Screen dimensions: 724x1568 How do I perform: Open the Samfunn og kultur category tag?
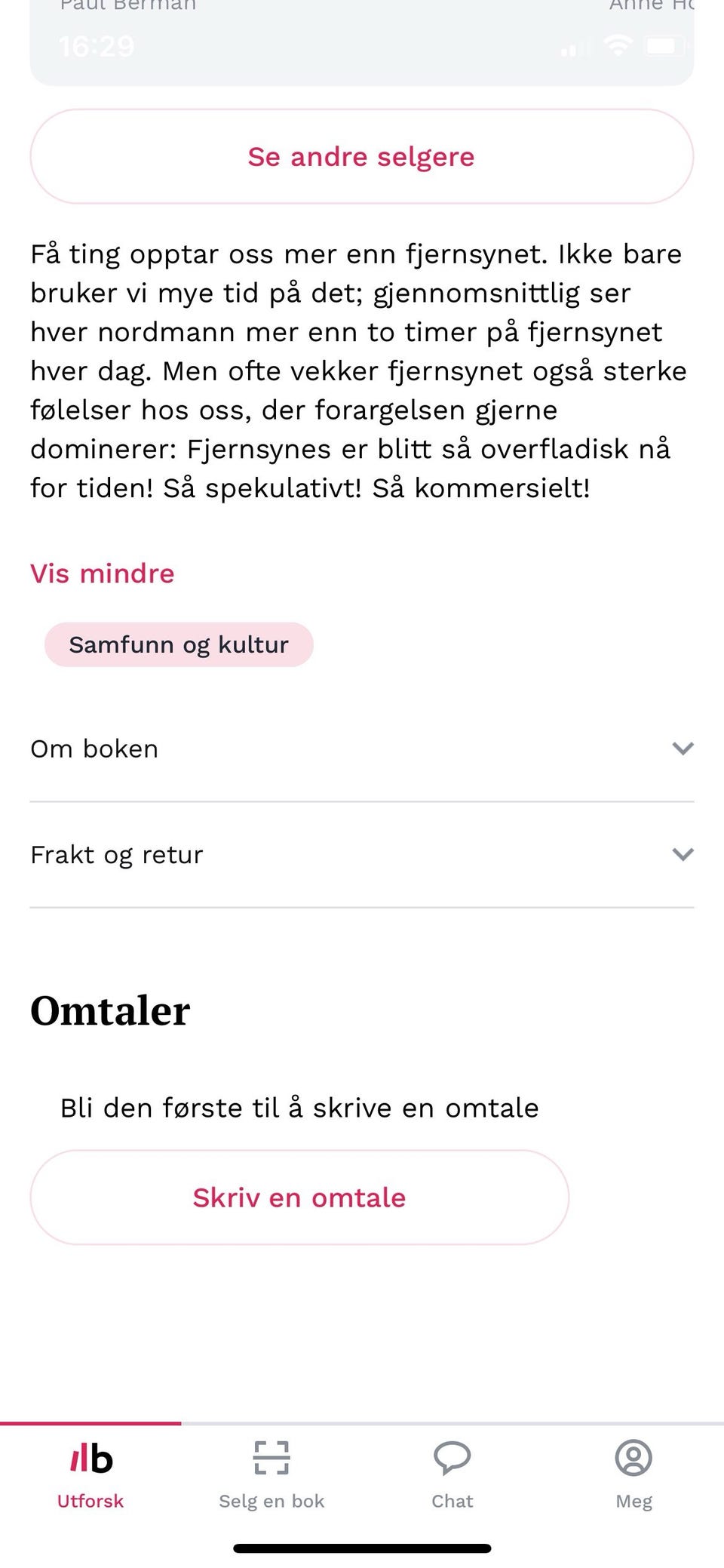click(x=179, y=644)
